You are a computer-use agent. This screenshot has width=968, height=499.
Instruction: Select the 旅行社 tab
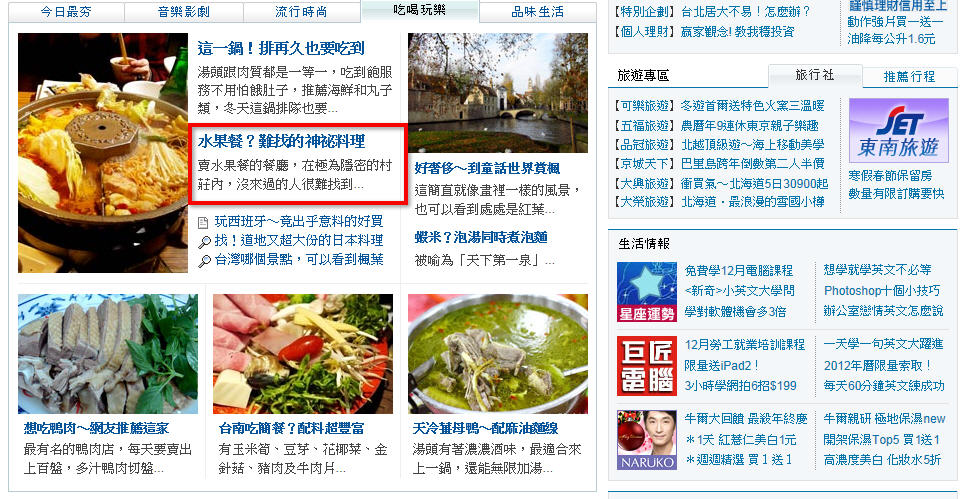(814, 75)
